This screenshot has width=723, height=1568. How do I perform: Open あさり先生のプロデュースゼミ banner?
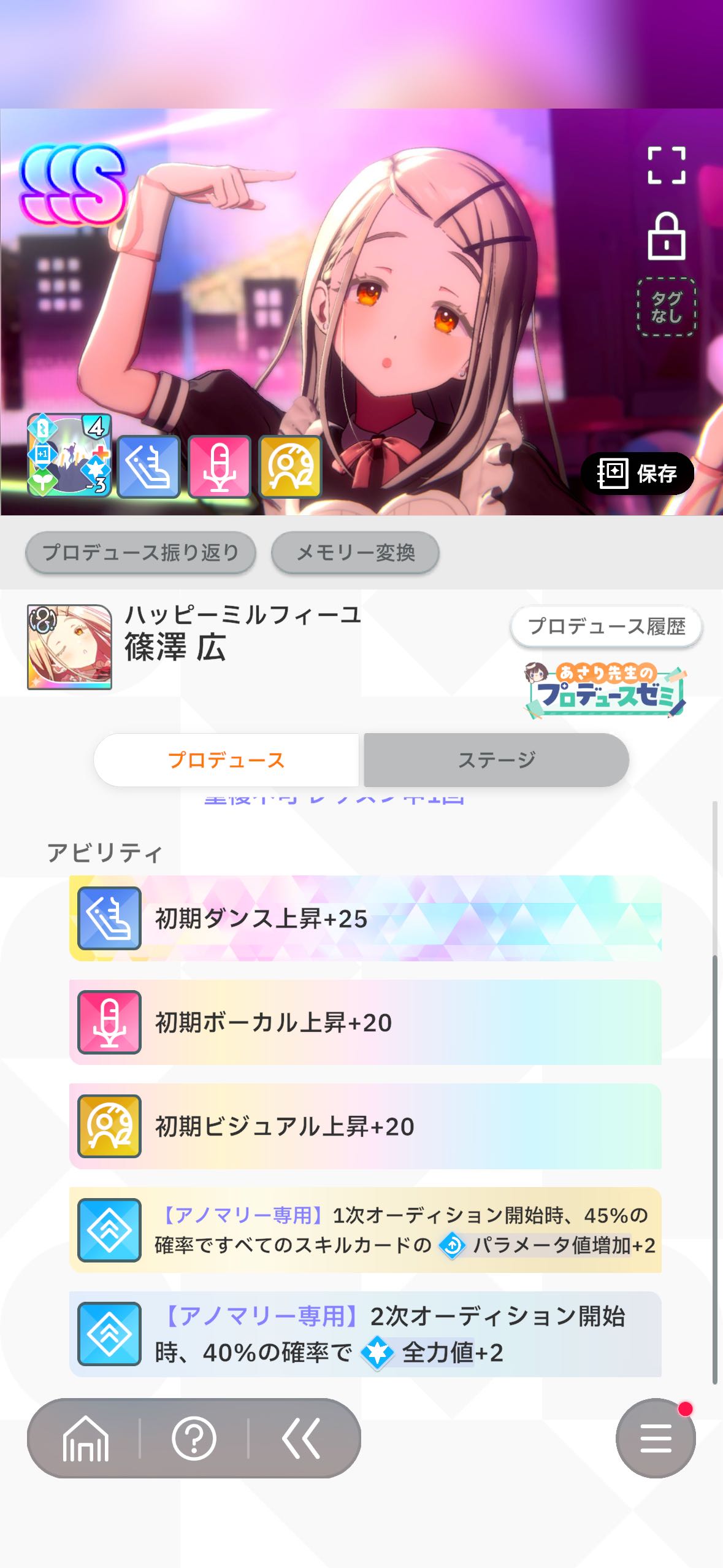606,690
